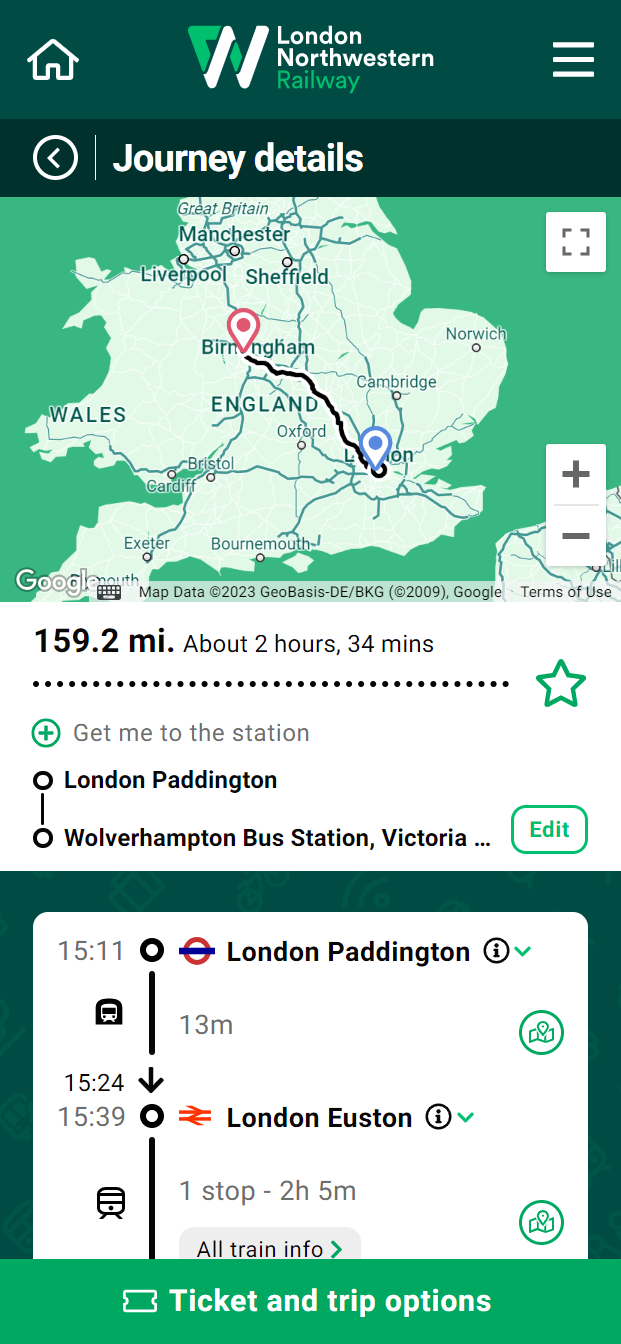Go to the home screen icon
The image size is (621, 1344).
53,60
